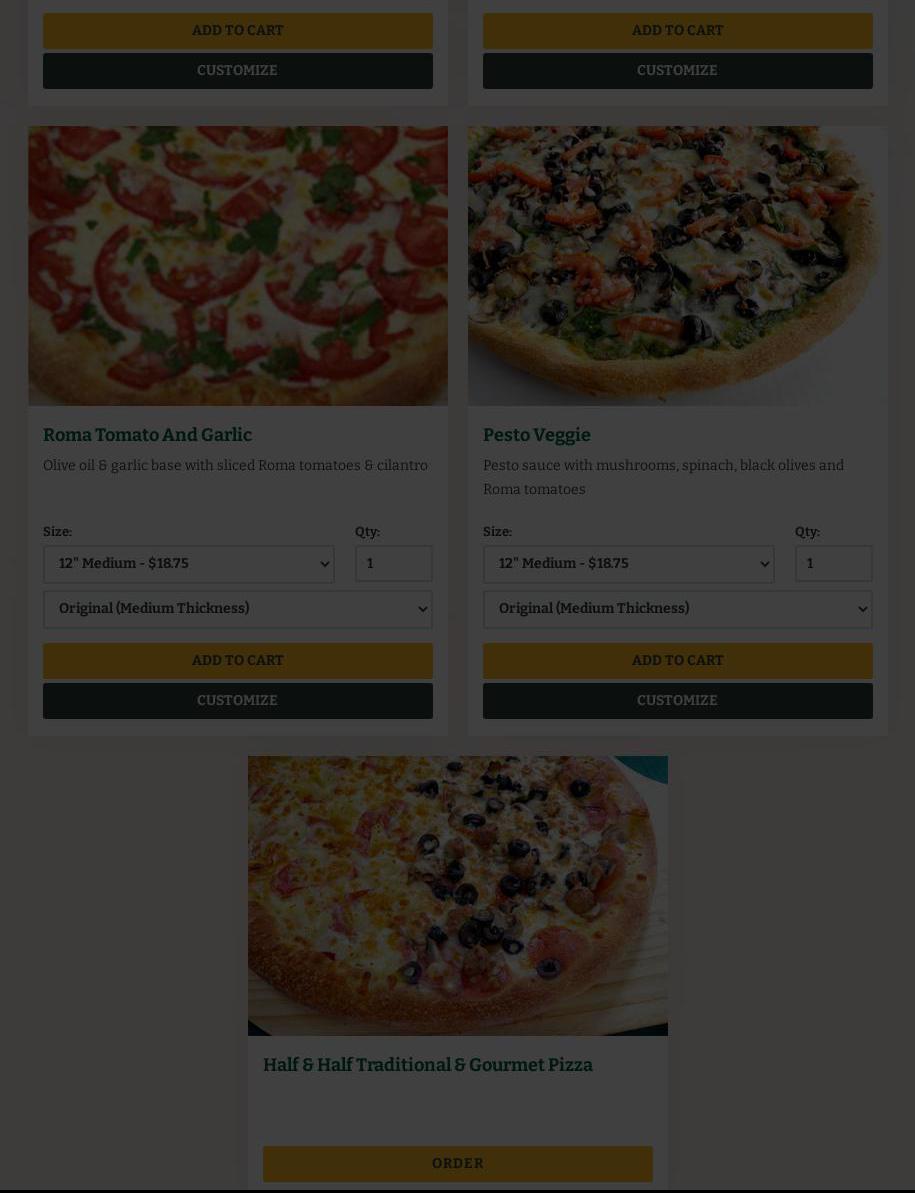The image size is (915, 1193).
Task: Open the Roma Tomato And Garlic title link
Action: 147,435
